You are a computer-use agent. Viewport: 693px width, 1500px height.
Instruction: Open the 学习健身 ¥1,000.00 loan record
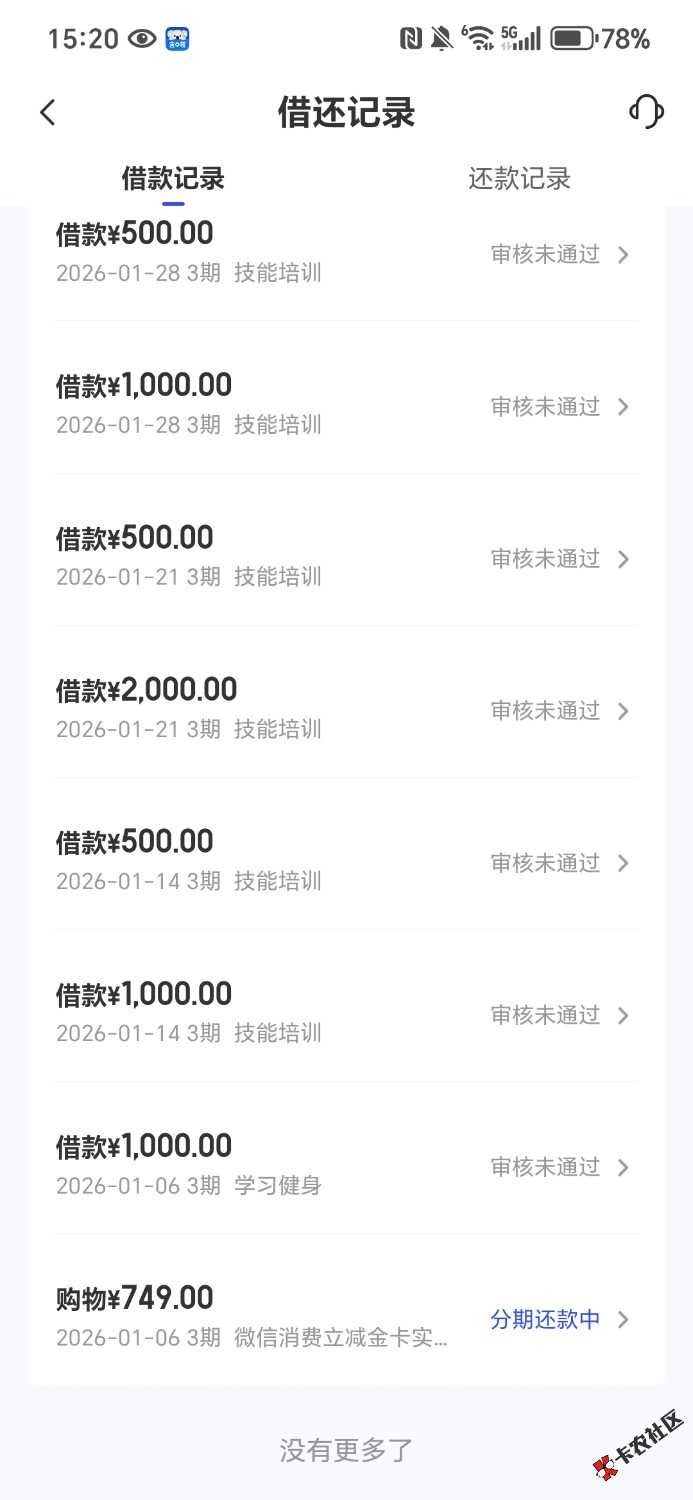(346, 1165)
